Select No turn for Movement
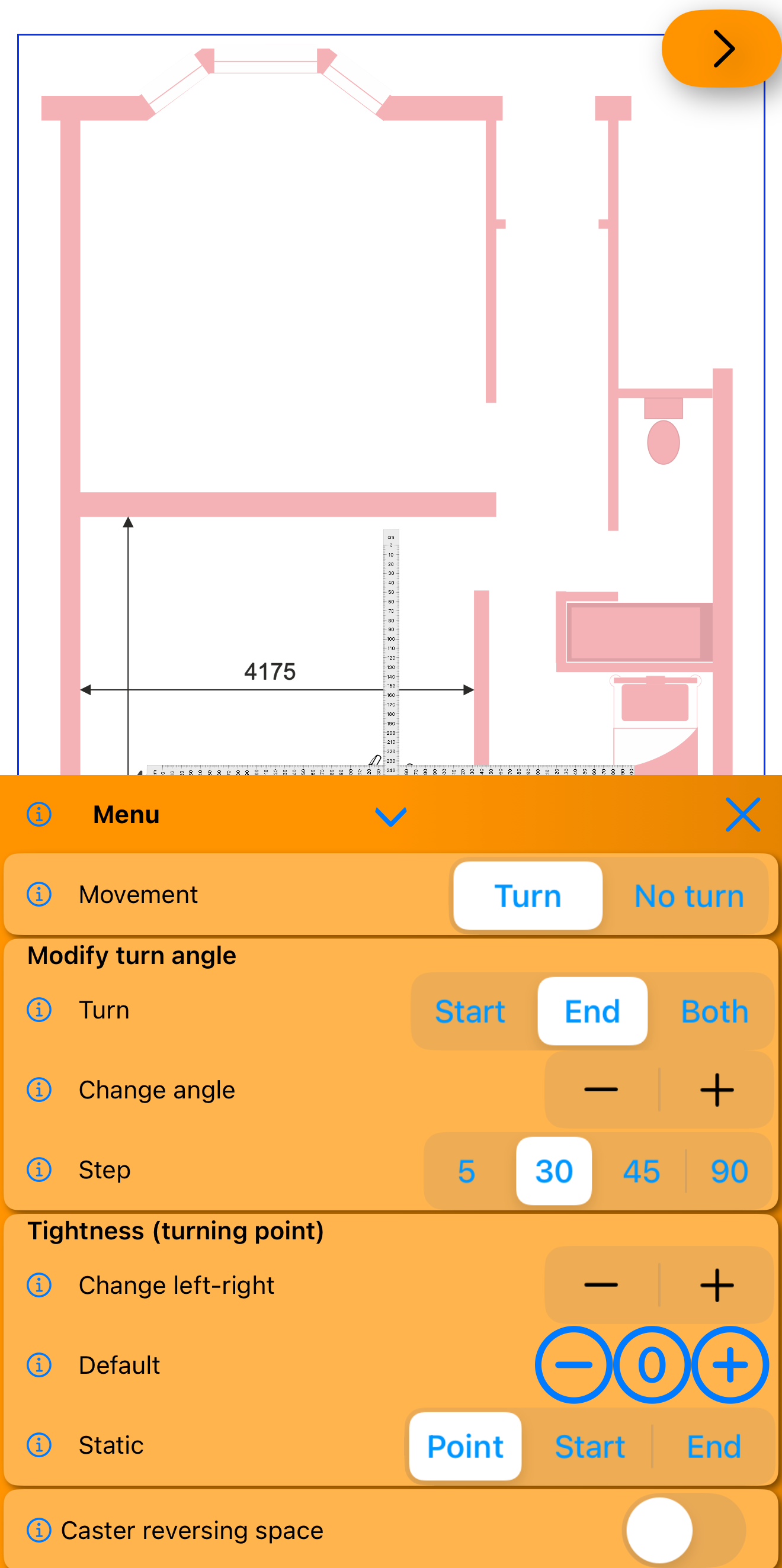This screenshot has width=782, height=1568. click(x=689, y=895)
